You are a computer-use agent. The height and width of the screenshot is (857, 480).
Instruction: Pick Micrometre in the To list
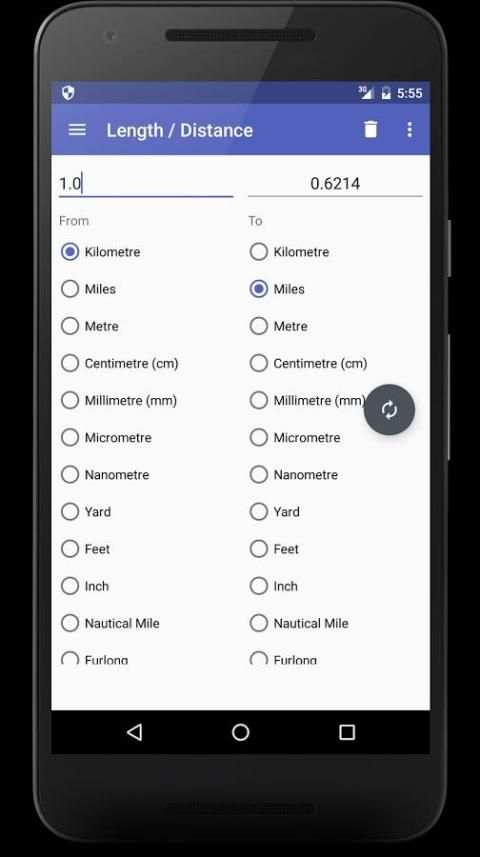click(295, 438)
